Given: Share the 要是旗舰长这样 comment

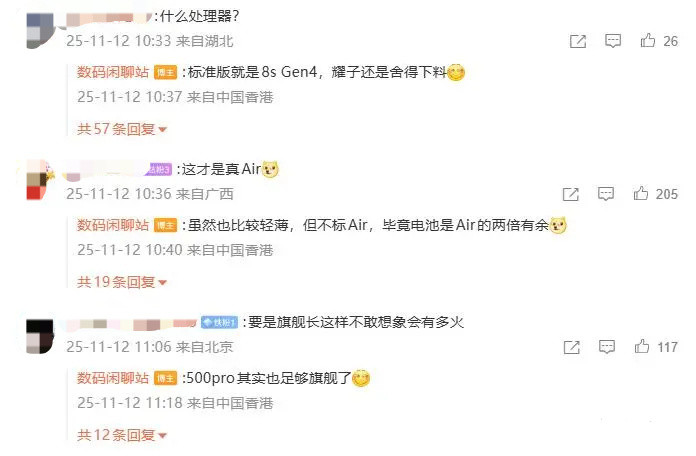Looking at the screenshot, I should (571, 347).
